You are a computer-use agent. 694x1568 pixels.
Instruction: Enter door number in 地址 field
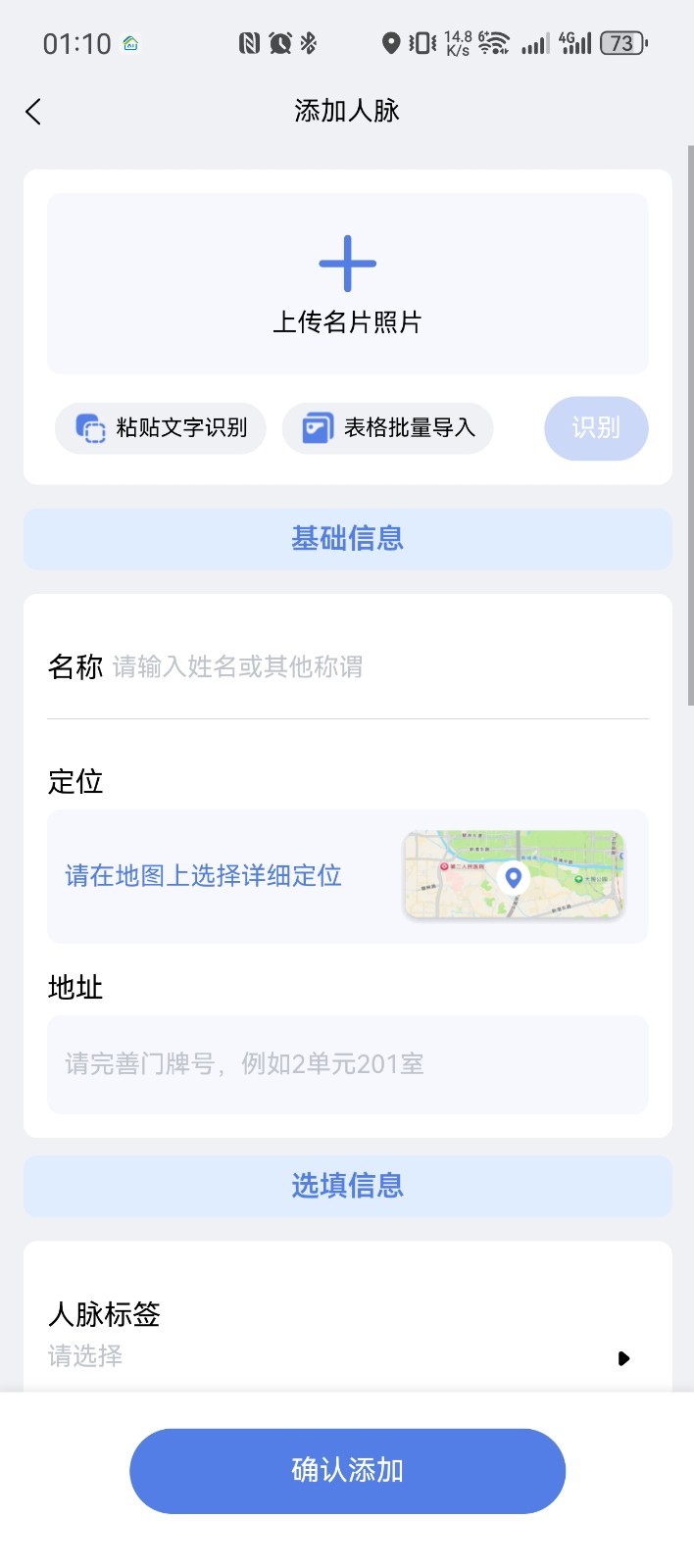(347, 1064)
